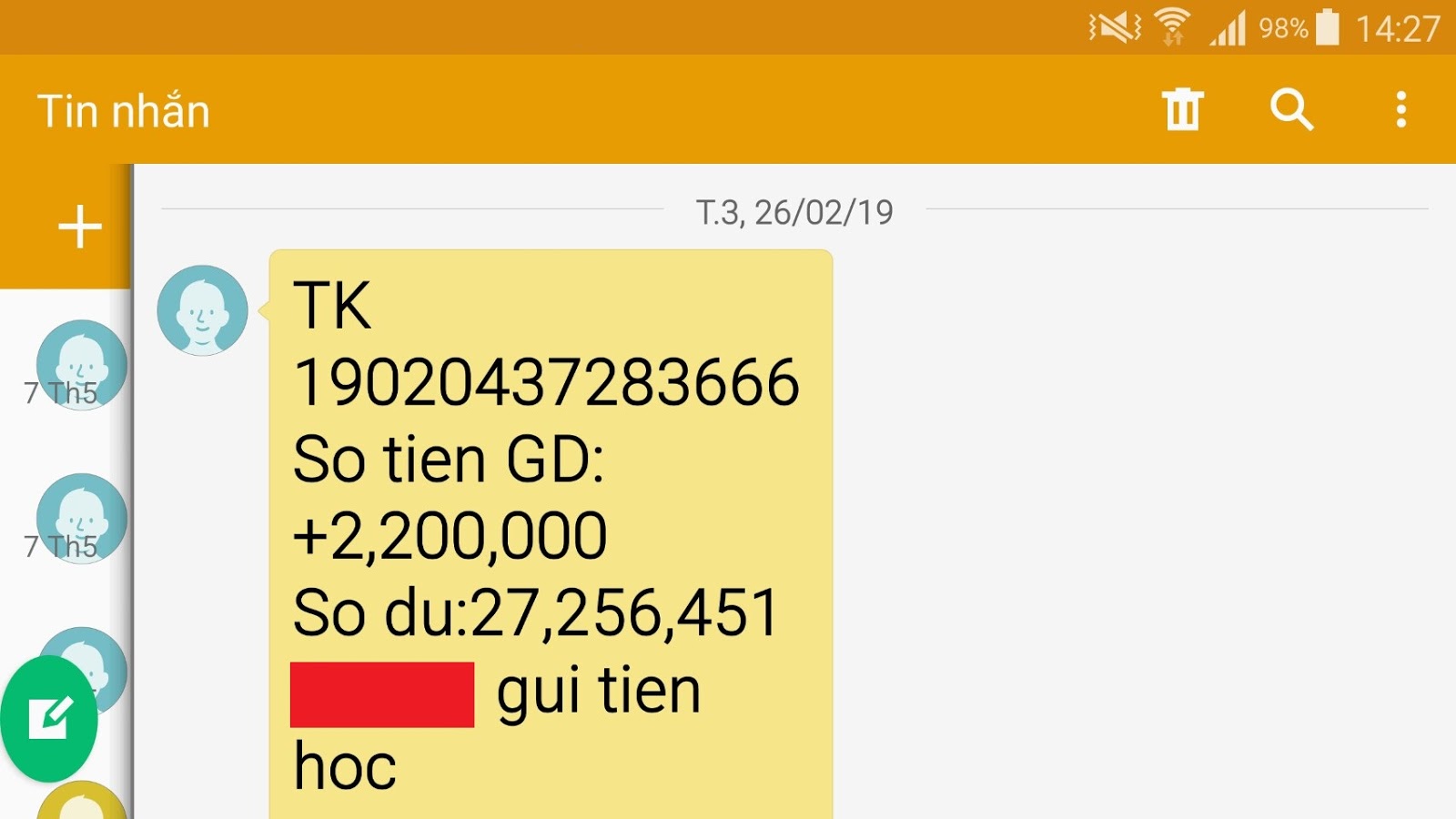Tap the plus button in sidebar
This screenshot has width=1456, height=819.
(x=79, y=227)
